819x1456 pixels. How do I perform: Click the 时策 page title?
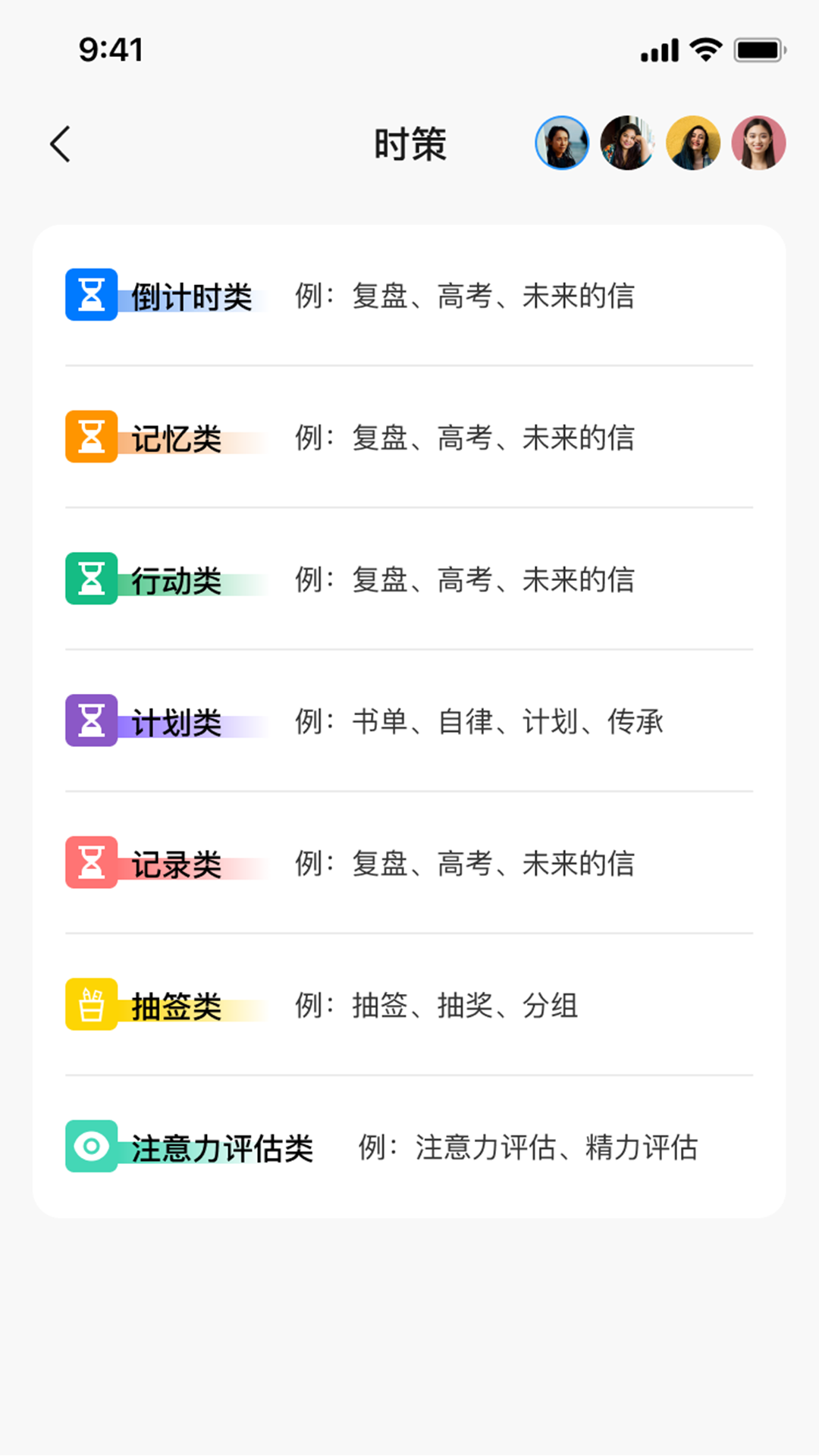409,143
